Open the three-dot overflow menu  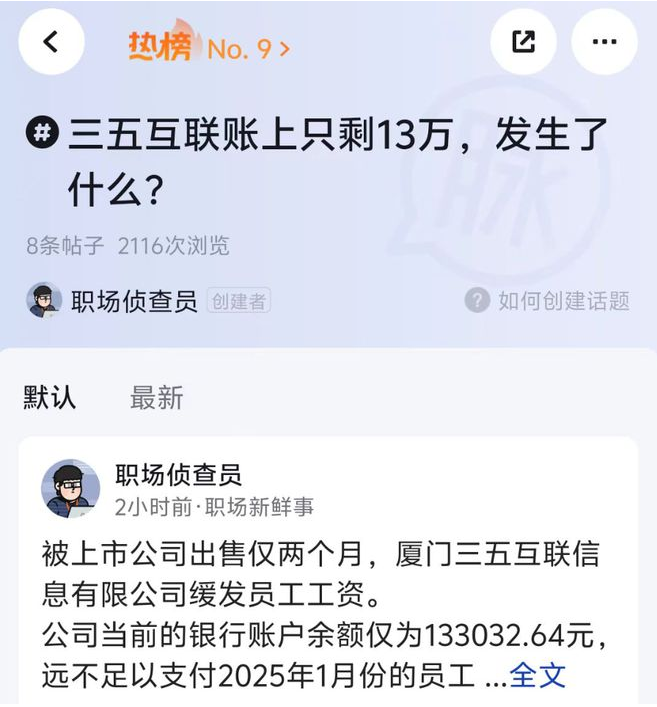pos(604,42)
